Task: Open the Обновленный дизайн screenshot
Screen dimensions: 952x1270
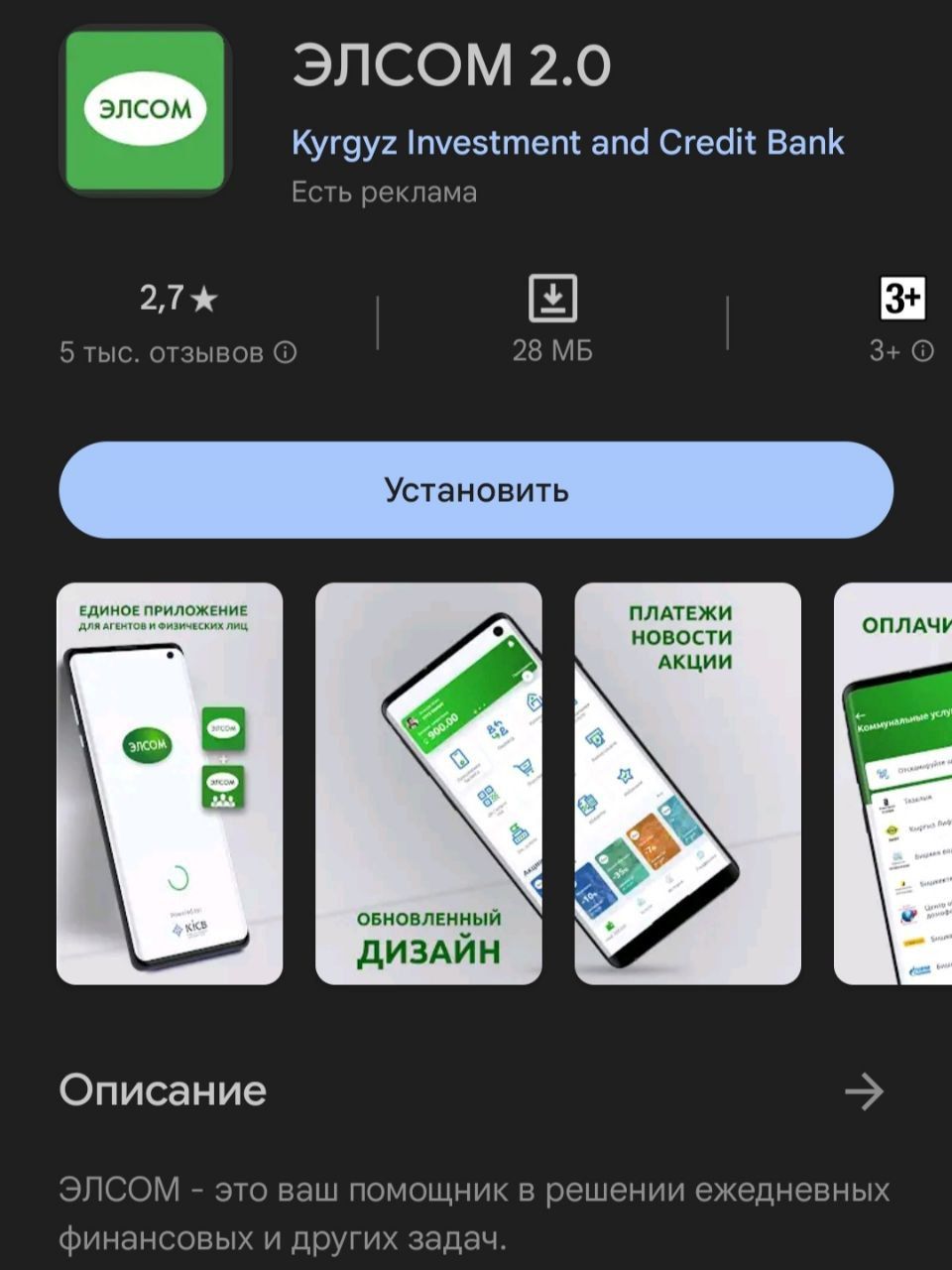Action: (x=428, y=784)
